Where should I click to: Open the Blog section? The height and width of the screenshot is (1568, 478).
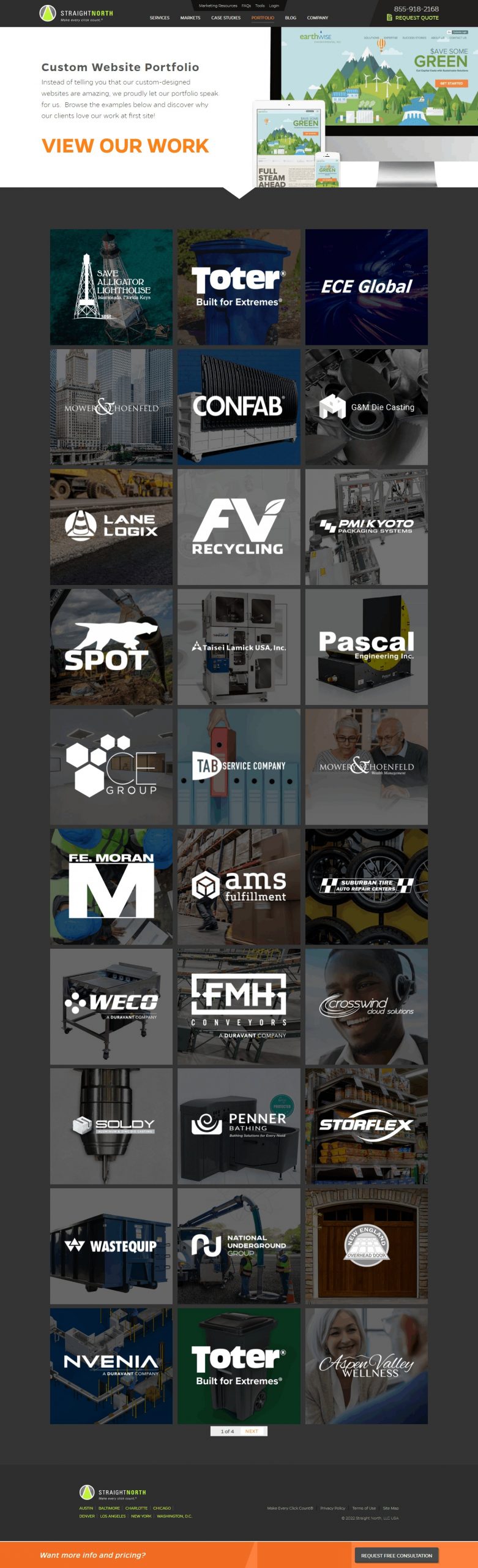[x=290, y=18]
